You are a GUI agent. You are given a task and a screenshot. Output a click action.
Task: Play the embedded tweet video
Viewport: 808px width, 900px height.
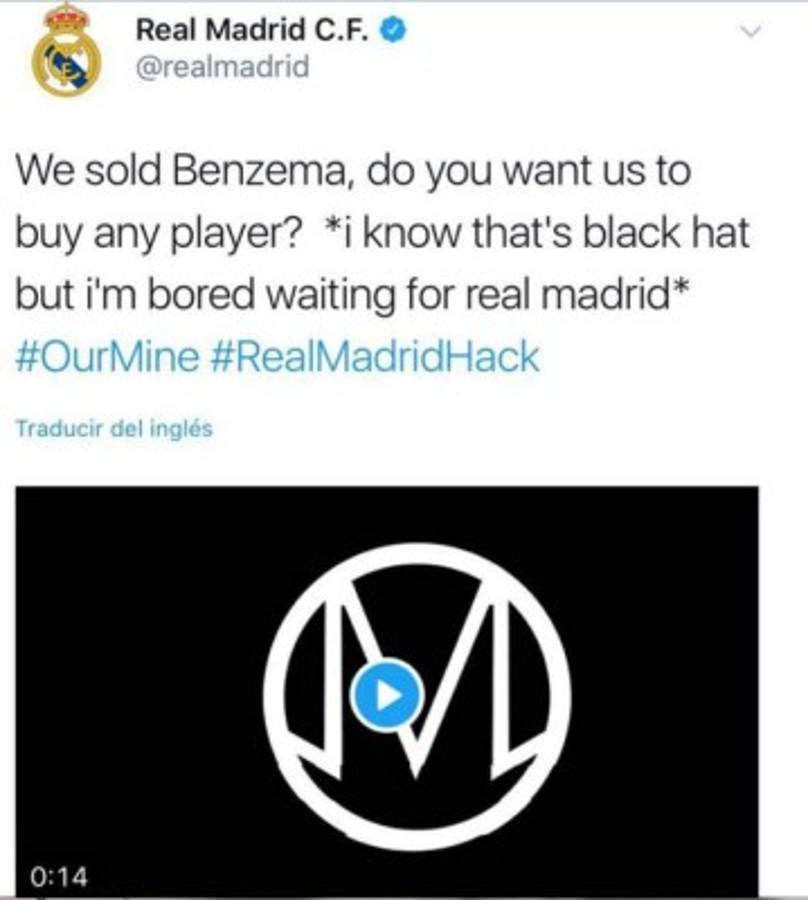[x=387, y=694]
